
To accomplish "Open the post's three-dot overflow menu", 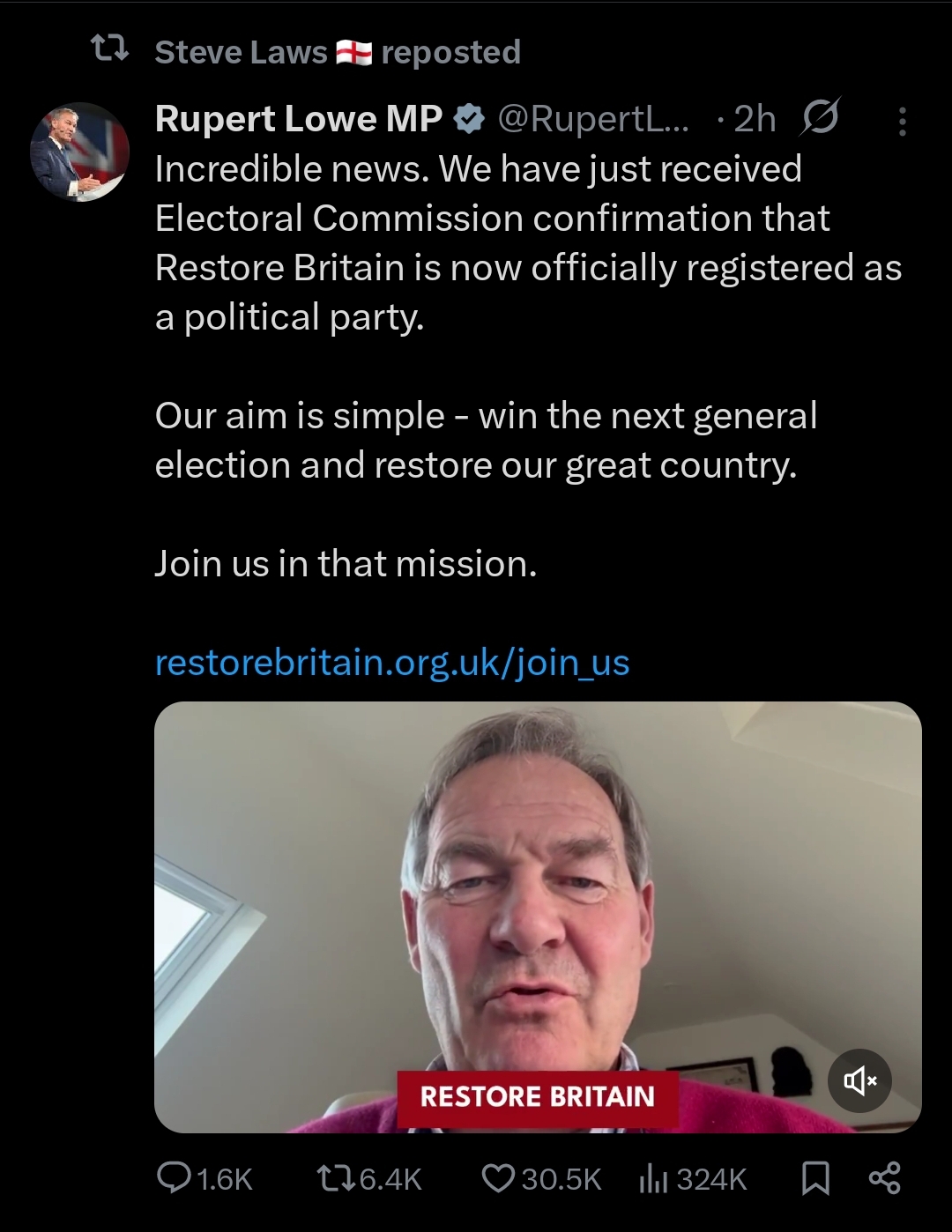I will tap(902, 122).
